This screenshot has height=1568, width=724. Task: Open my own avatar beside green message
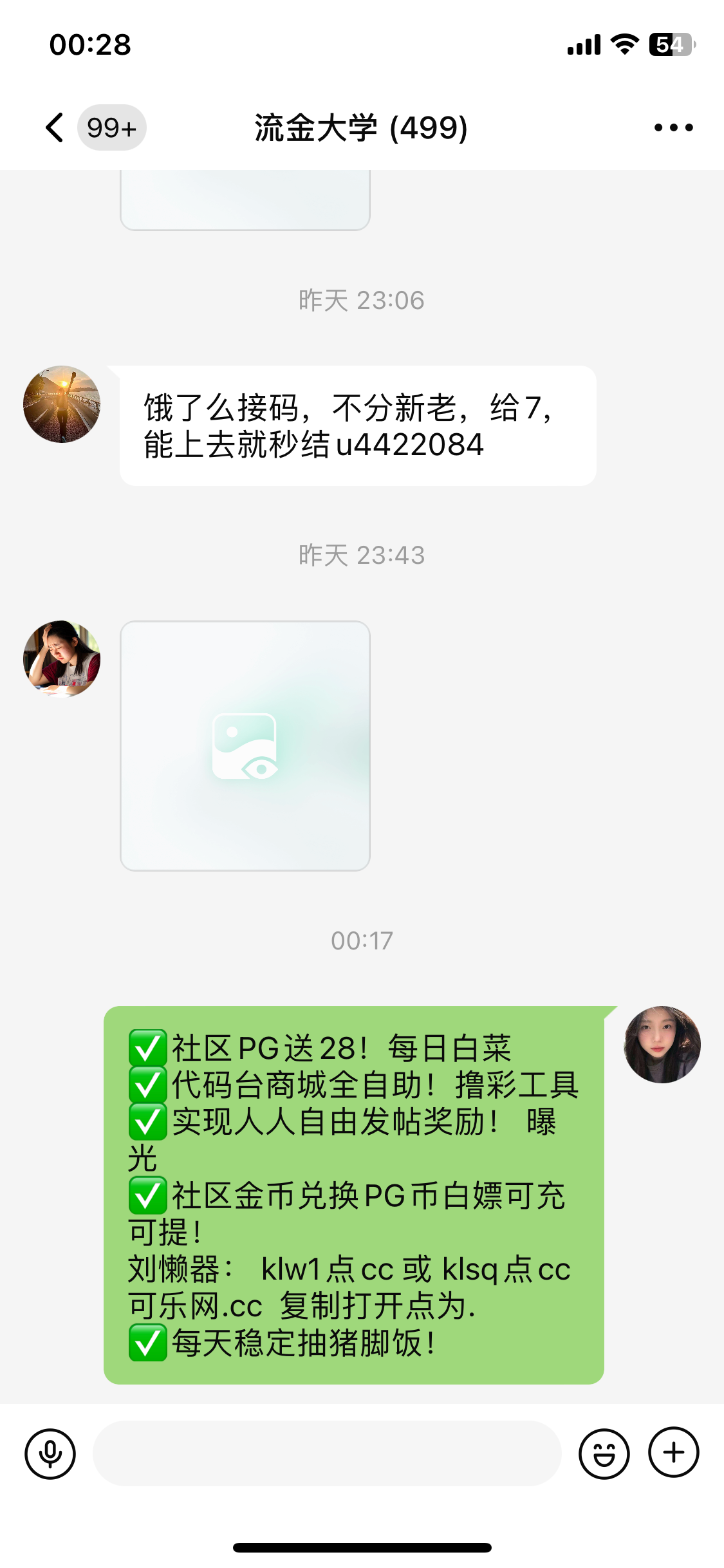point(662,1044)
